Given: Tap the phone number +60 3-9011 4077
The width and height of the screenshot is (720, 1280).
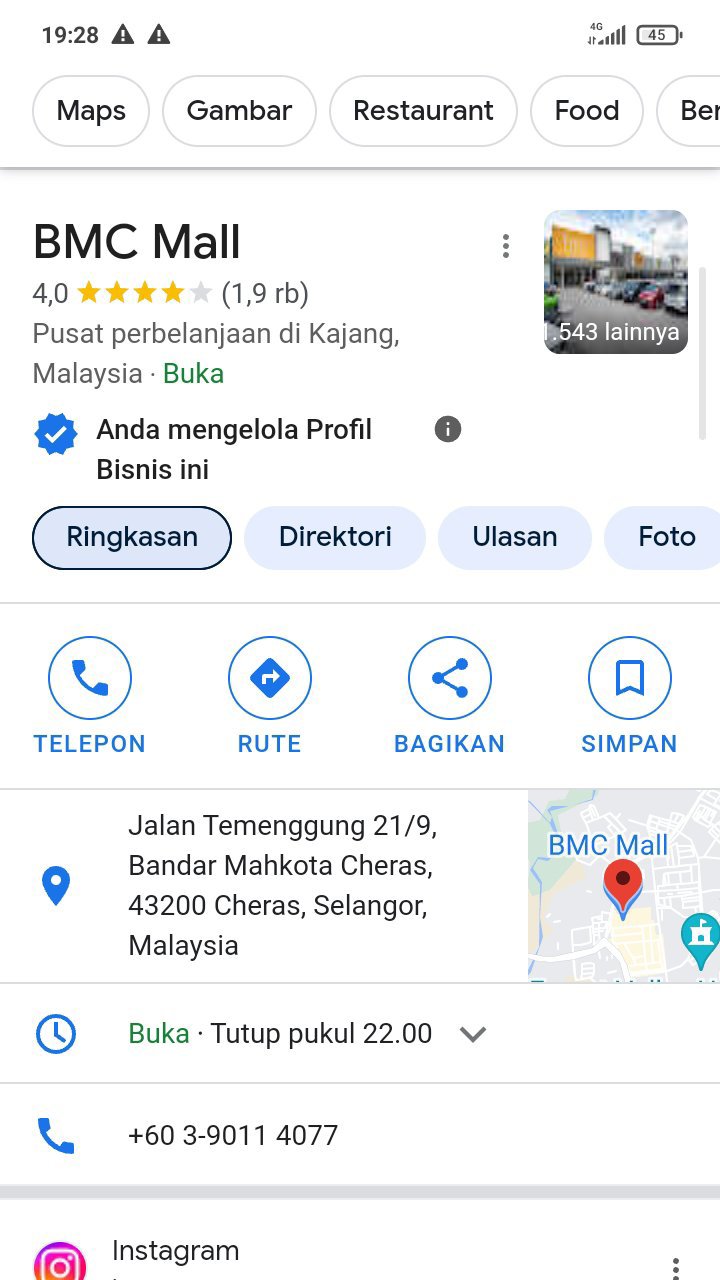Looking at the screenshot, I should (233, 1135).
